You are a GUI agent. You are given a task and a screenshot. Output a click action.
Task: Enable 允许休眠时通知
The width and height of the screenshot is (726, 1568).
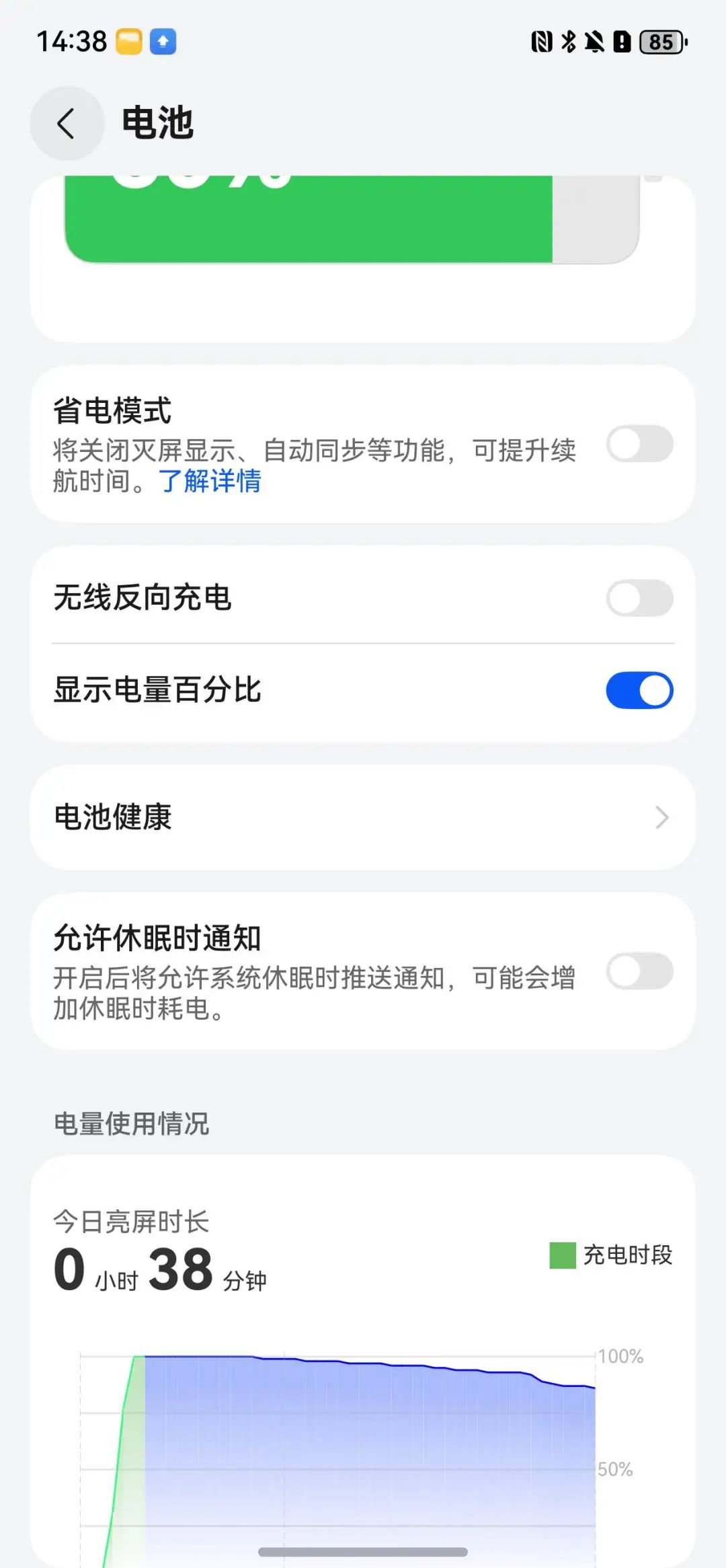pos(639,971)
